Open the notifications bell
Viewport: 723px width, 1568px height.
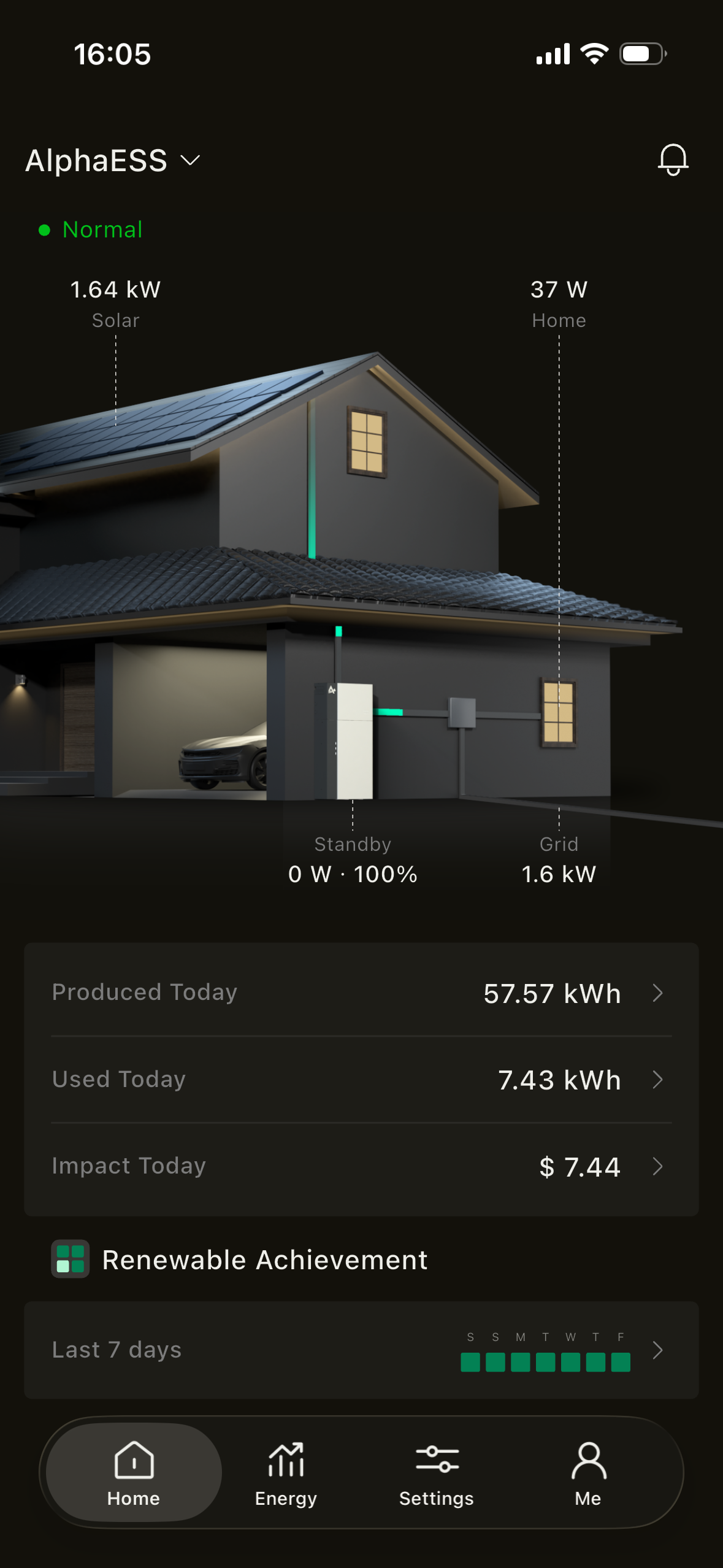point(673,160)
